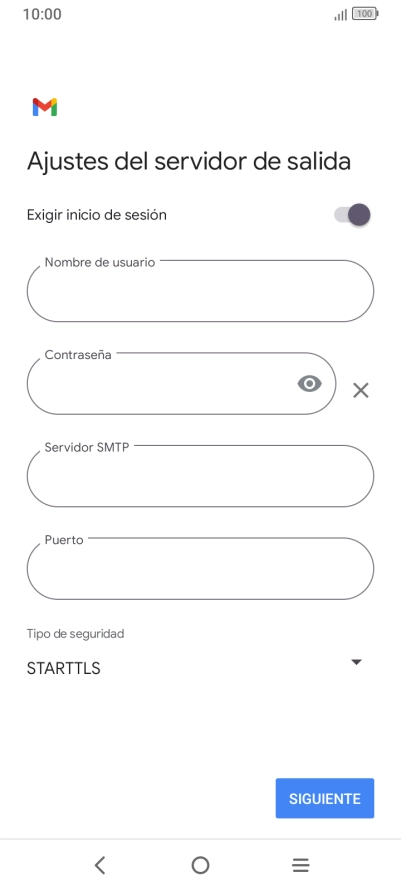Select the Servidor SMTP field

coord(200,476)
